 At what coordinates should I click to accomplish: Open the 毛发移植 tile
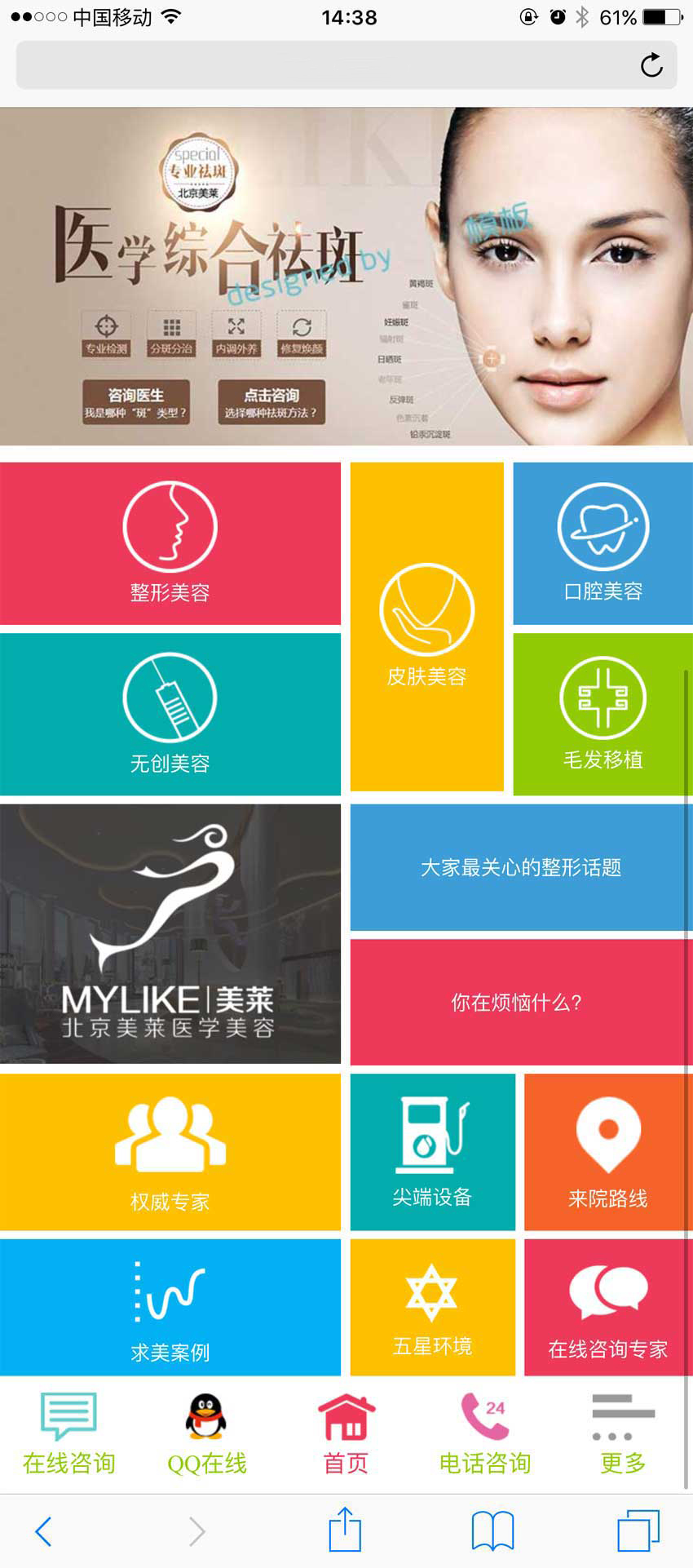pos(603,714)
